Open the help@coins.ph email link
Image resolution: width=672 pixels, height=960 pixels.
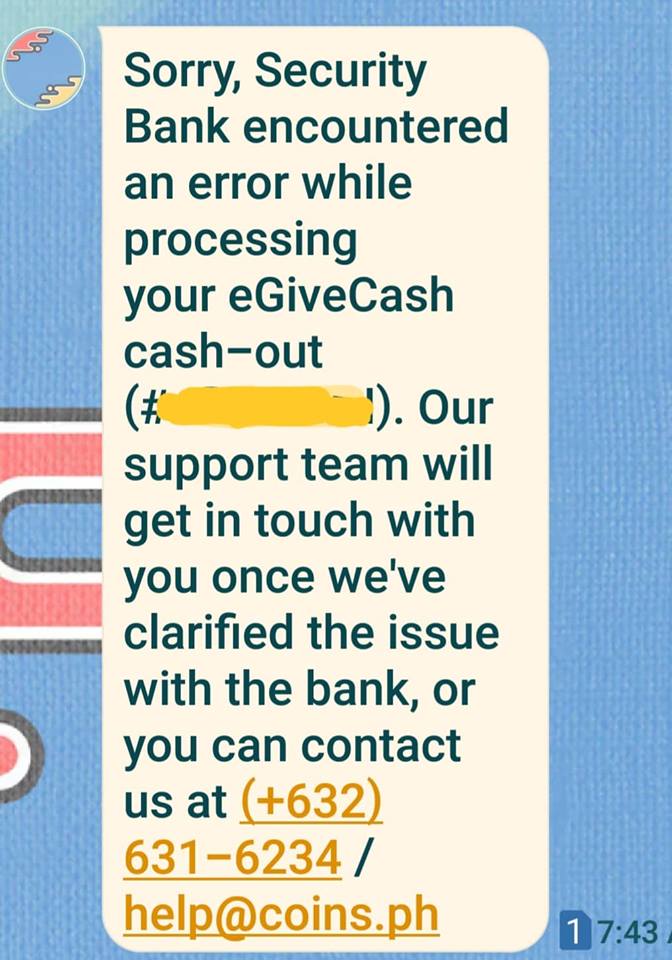click(x=281, y=914)
